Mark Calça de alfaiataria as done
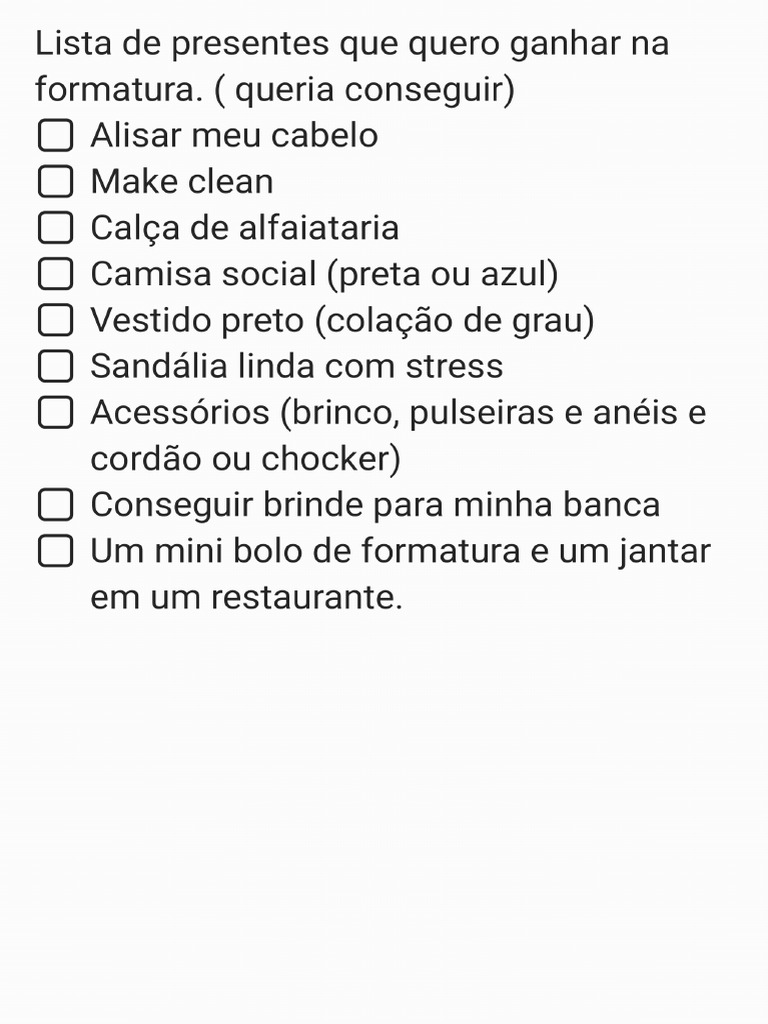 [x=55, y=228]
